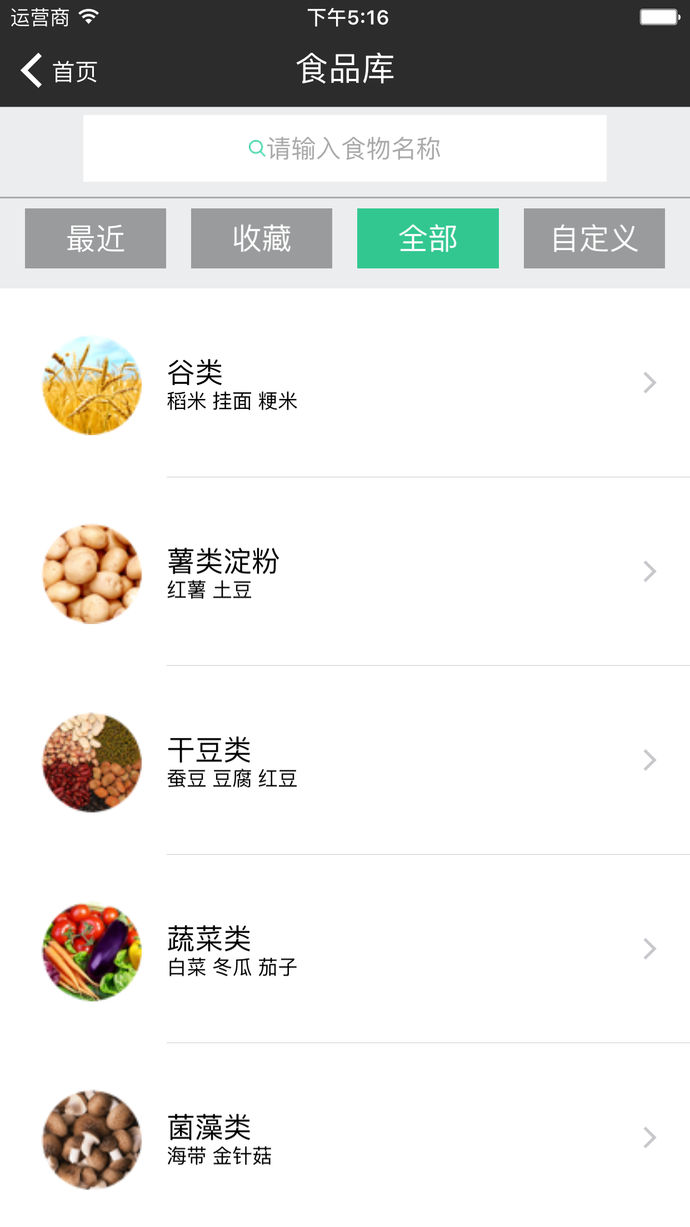The width and height of the screenshot is (690, 1227).
Task: Open the 薯类淀粉 category
Action: pyautogui.click(x=345, y=572)
